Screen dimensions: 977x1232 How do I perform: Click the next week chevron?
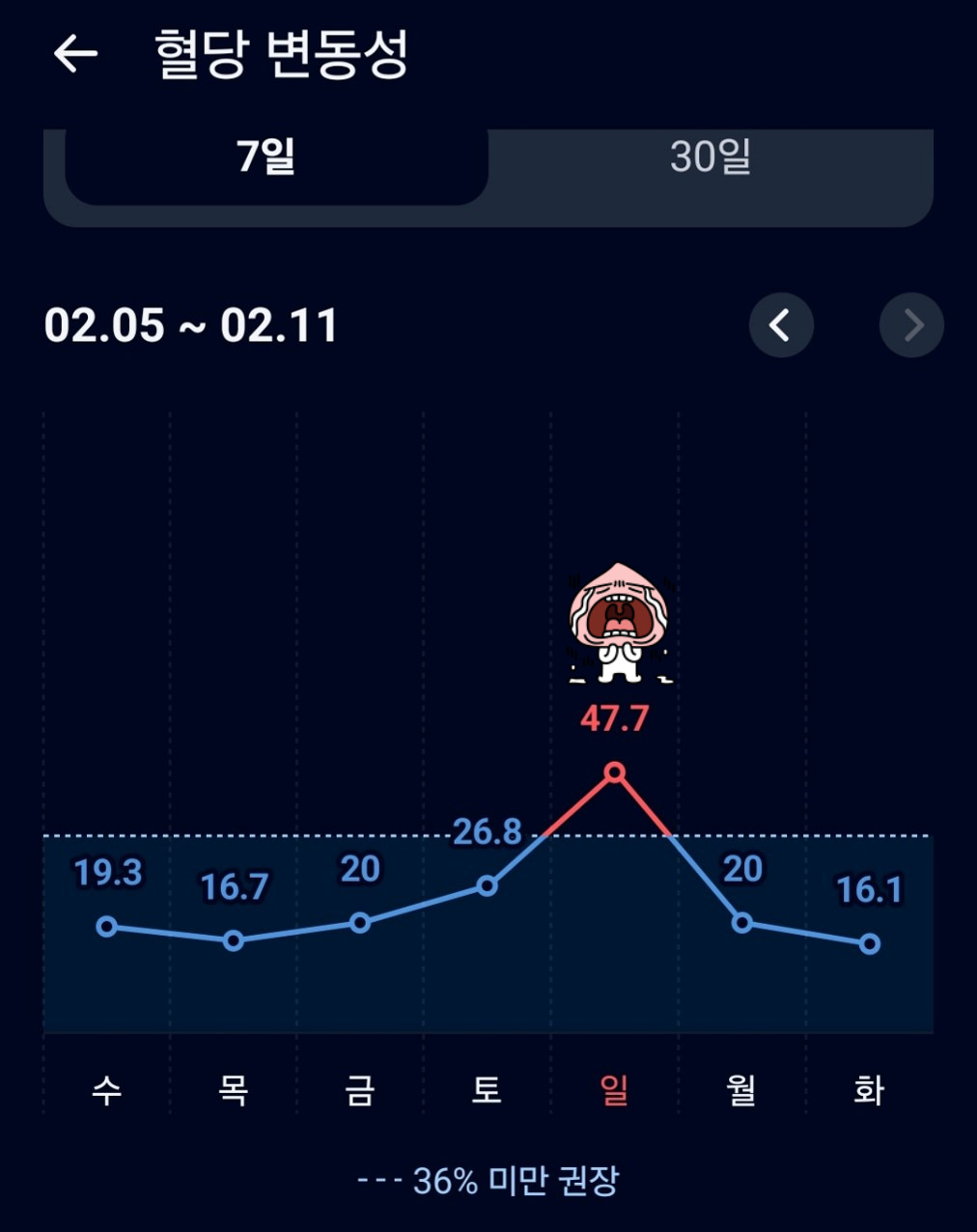click(911, 325)
